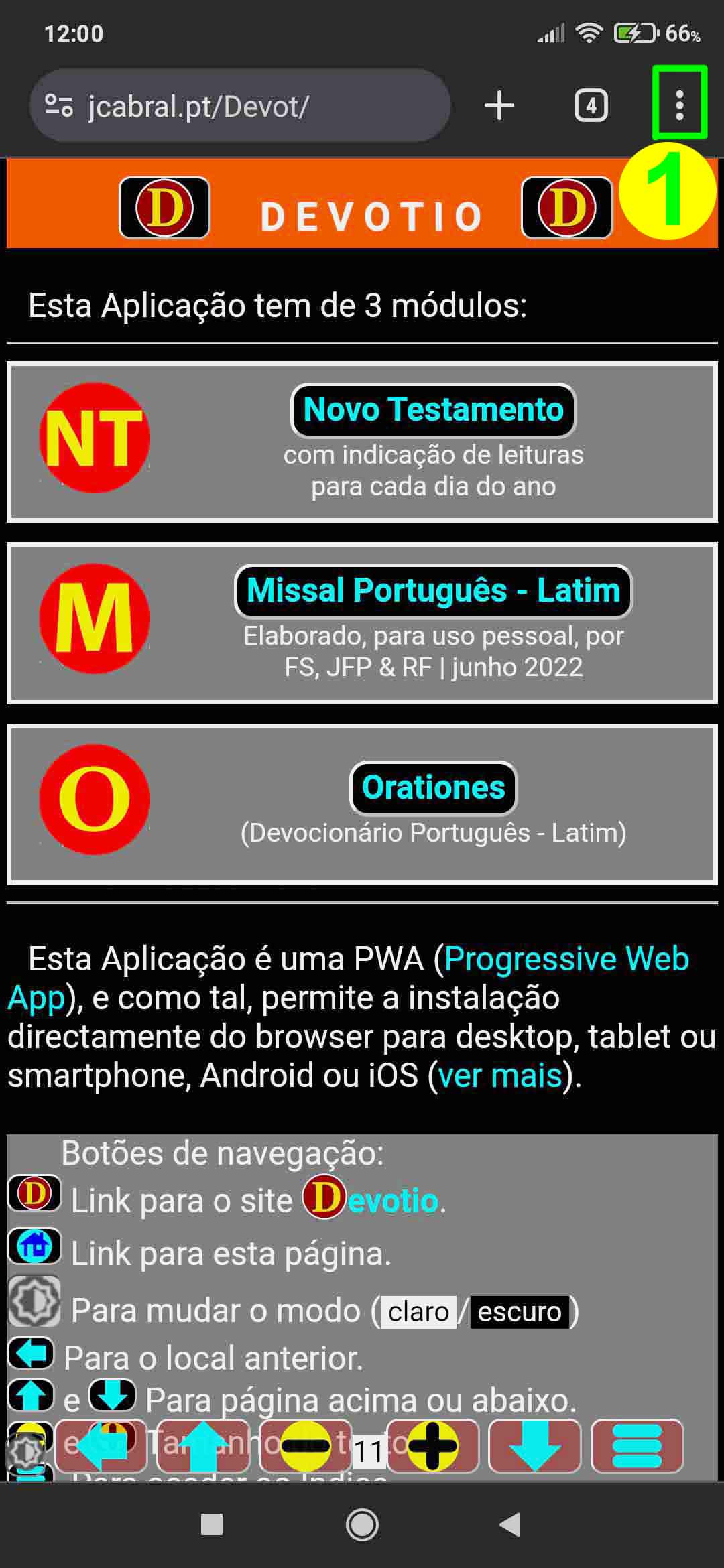
Task: Select the 'escuro' display mode
Action: coord(522,1311)
